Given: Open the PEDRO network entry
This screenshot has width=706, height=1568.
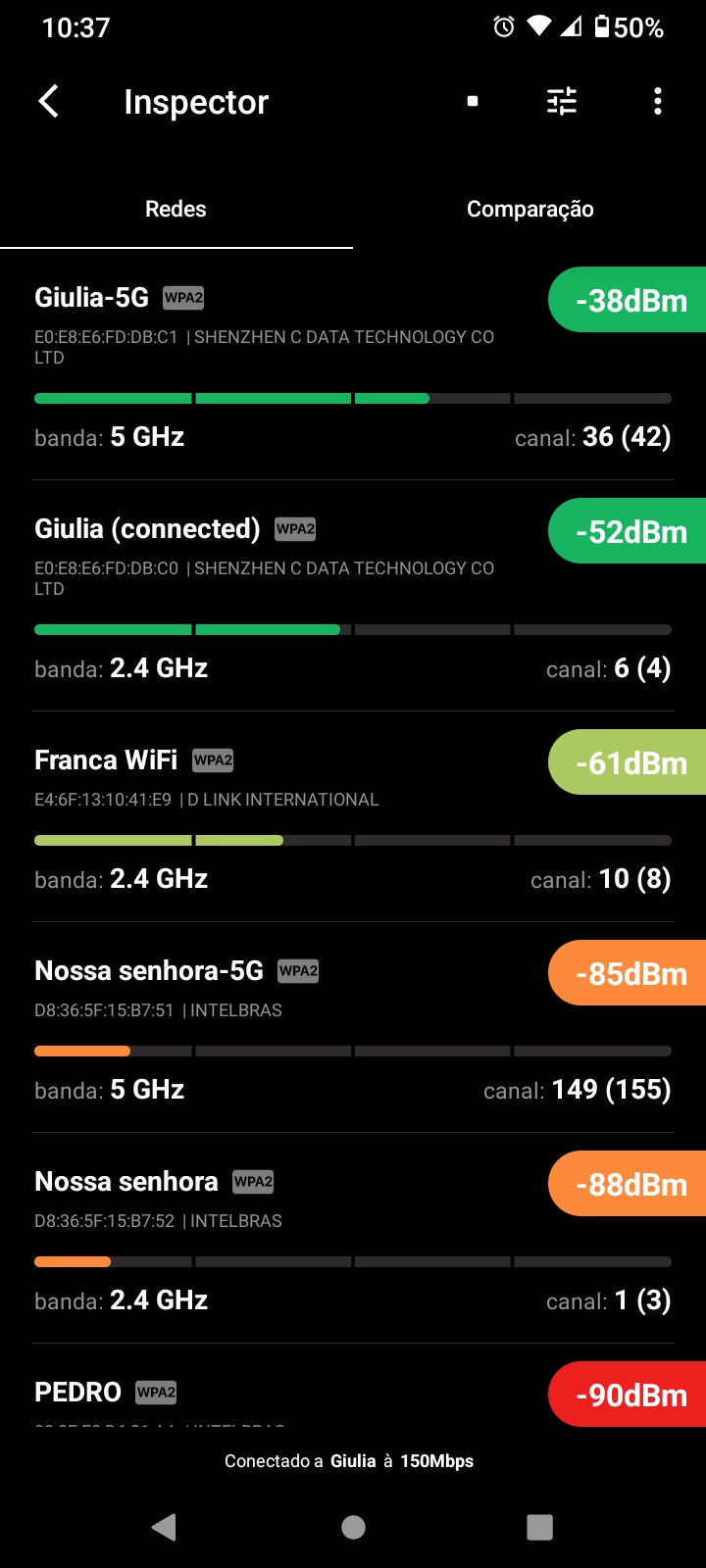Looking at the screenshot, I should (294, 1394).
